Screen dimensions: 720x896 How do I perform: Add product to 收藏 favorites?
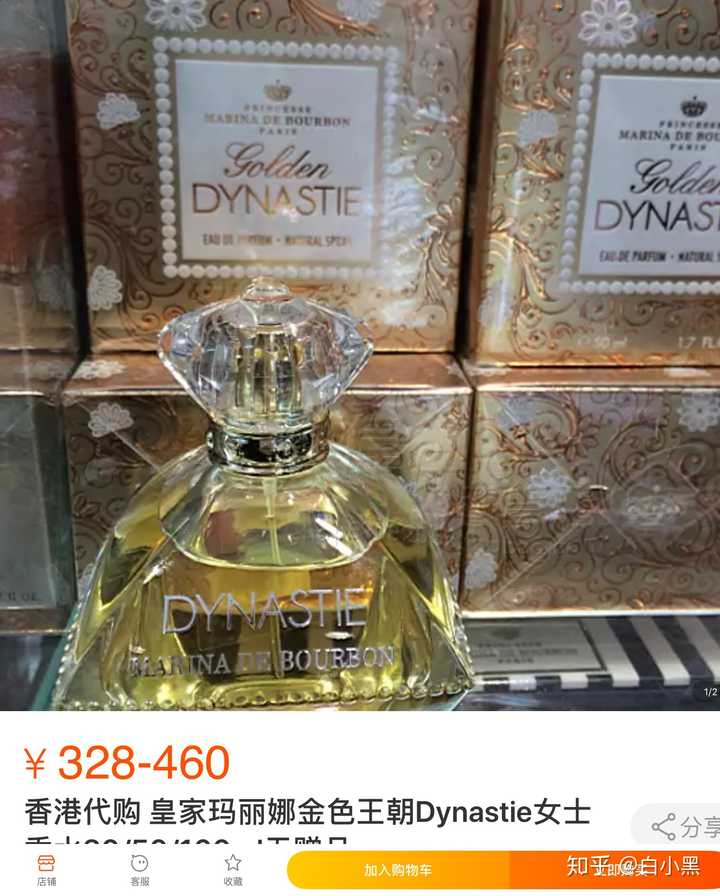click(232, 869)
